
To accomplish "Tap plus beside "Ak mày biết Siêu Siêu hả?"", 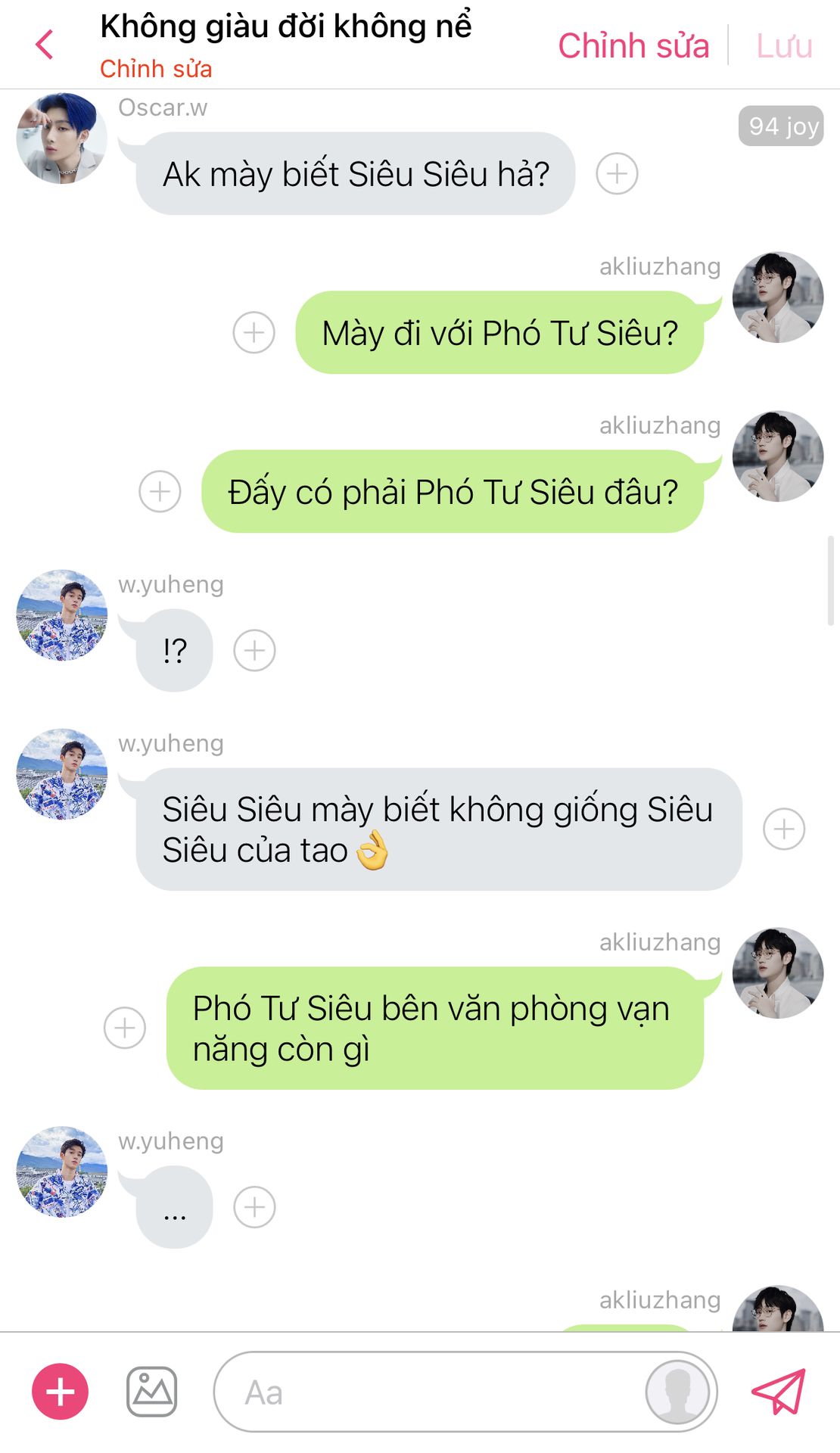I will click(x=617, y=173).
